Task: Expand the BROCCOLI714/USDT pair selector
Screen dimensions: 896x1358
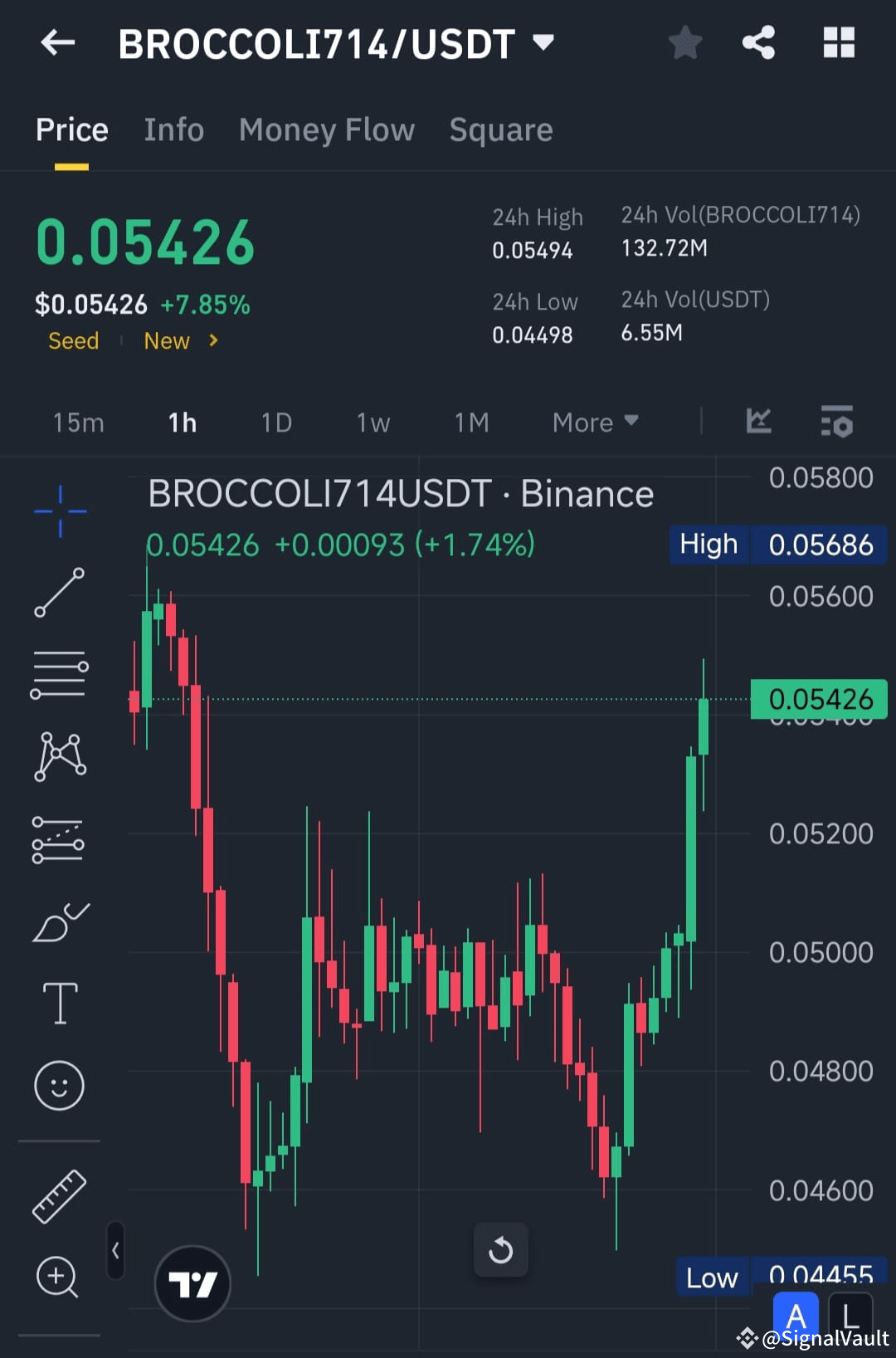Action: [x=543, y=43]
